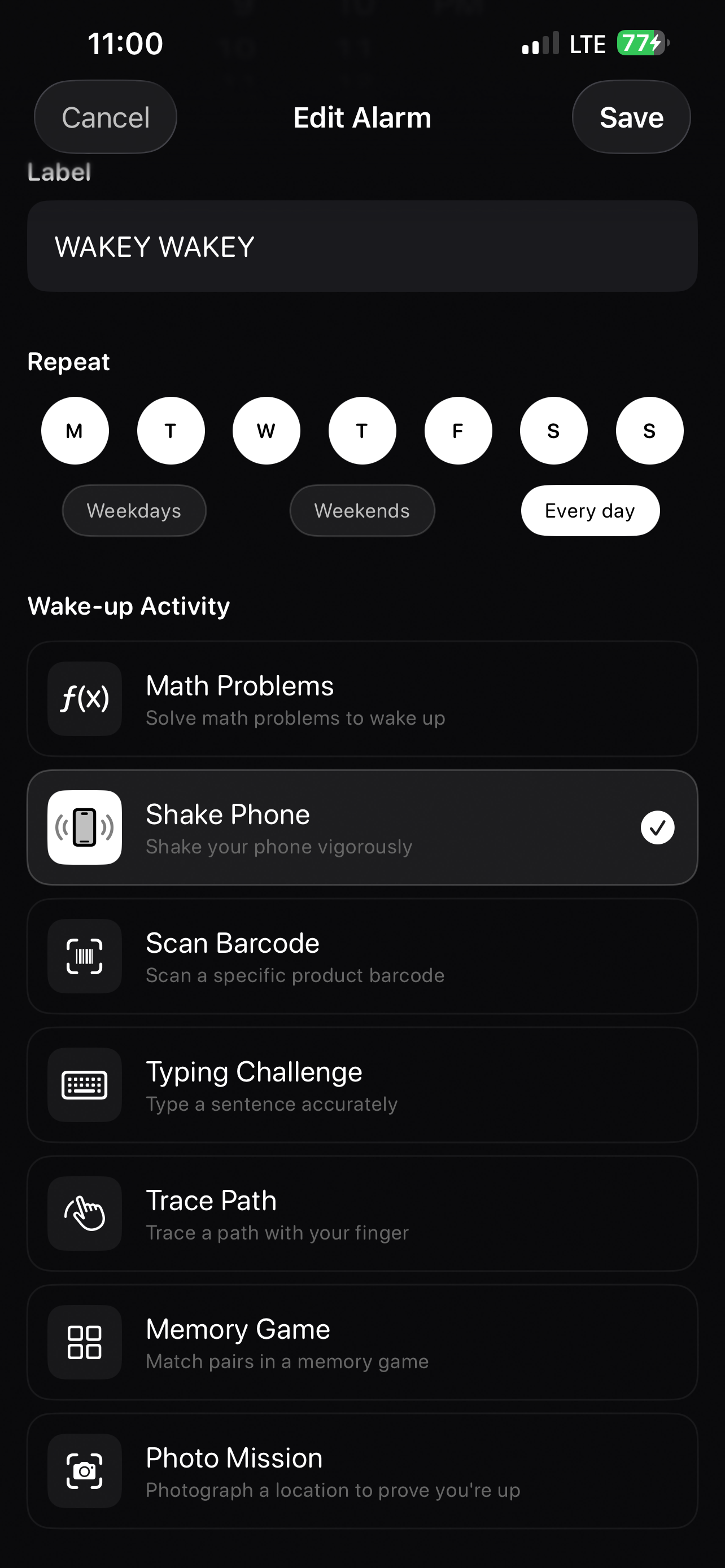Screen dimensions: 725x1568
Task: Edit the WAKEY WAKEY label field
Action: pos(362,246)
